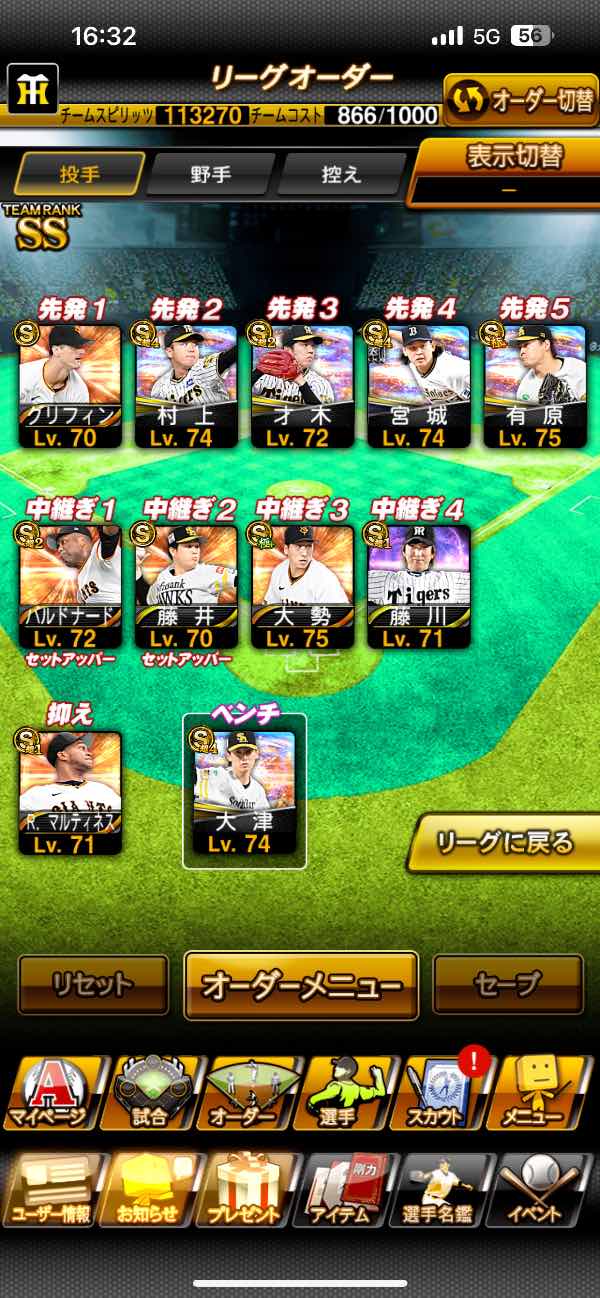Open the プレゼント box

(247, 1190)
